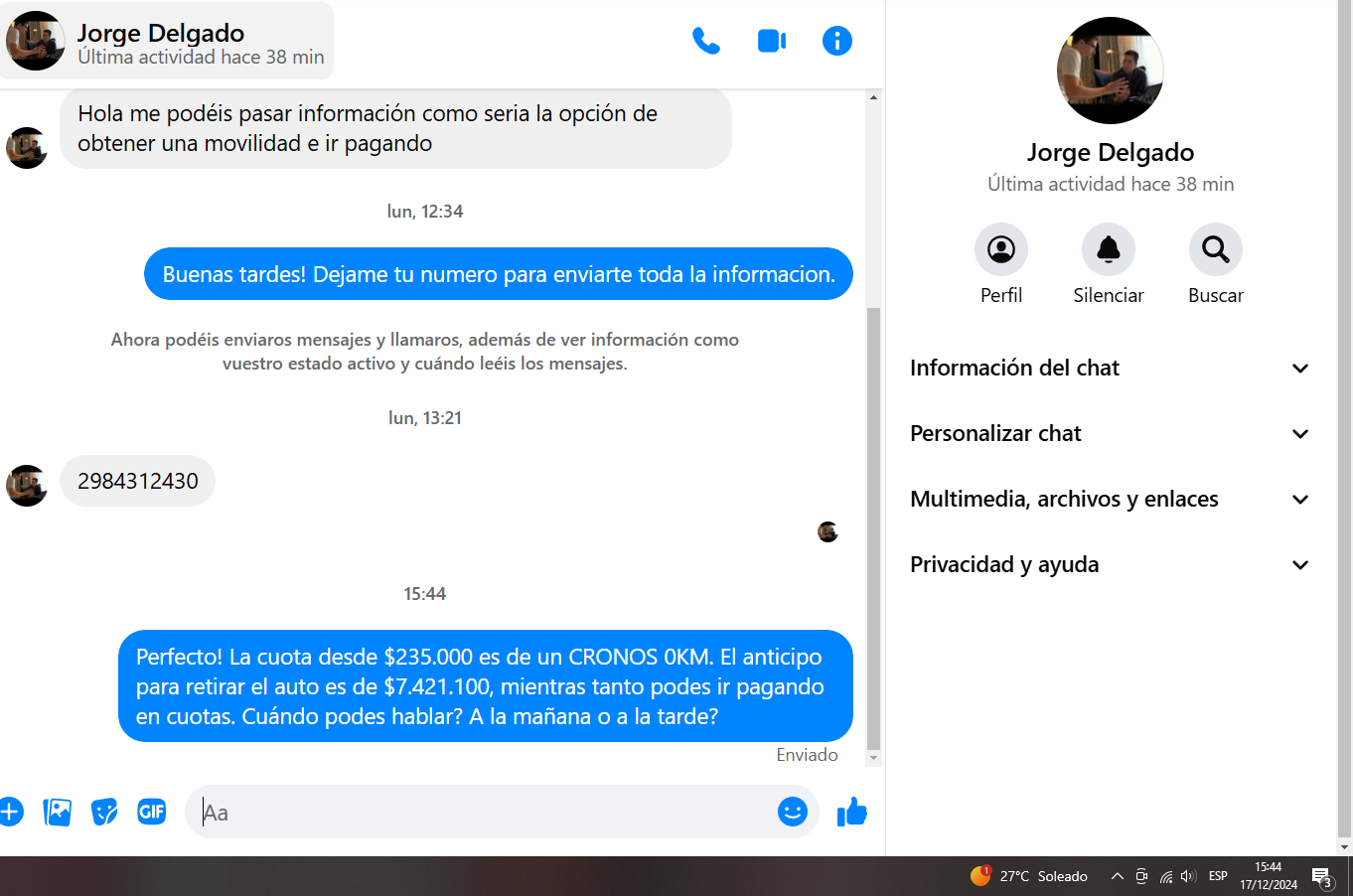
Task: Expand Información del chat
Action: (x=1110, y=369)
